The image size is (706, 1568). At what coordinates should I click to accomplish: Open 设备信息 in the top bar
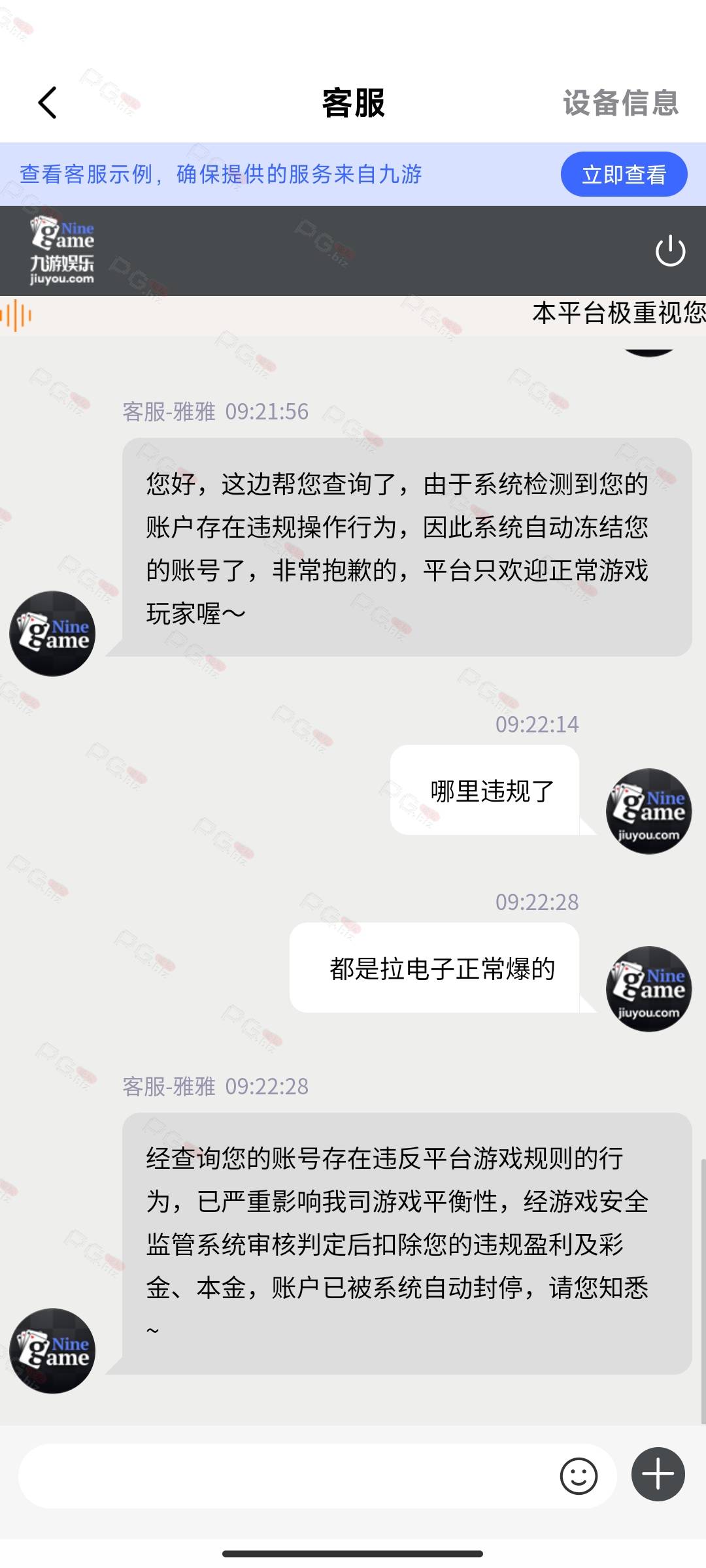tap(621, 103)
